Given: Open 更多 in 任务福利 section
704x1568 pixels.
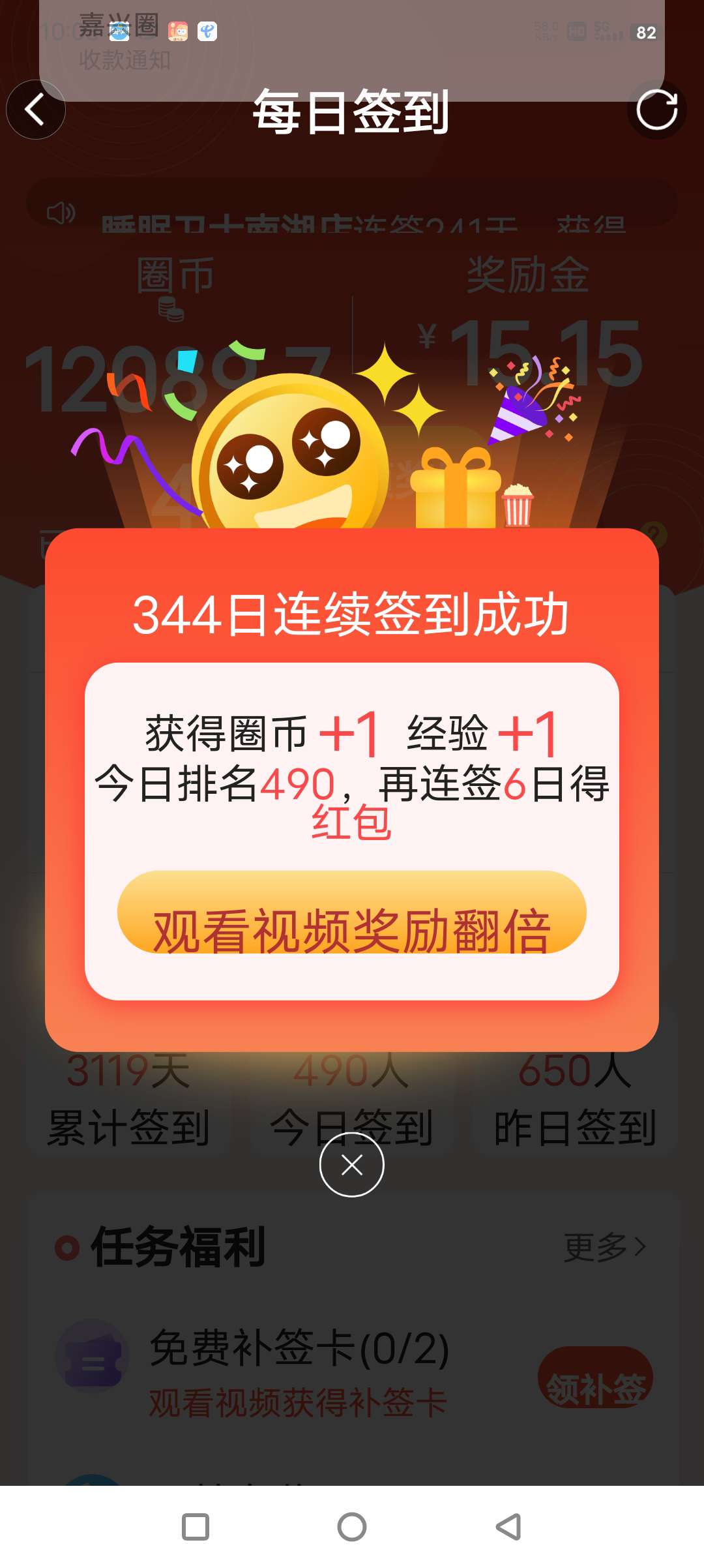Looking at the screenshot, I should [x=604, y=1247].
